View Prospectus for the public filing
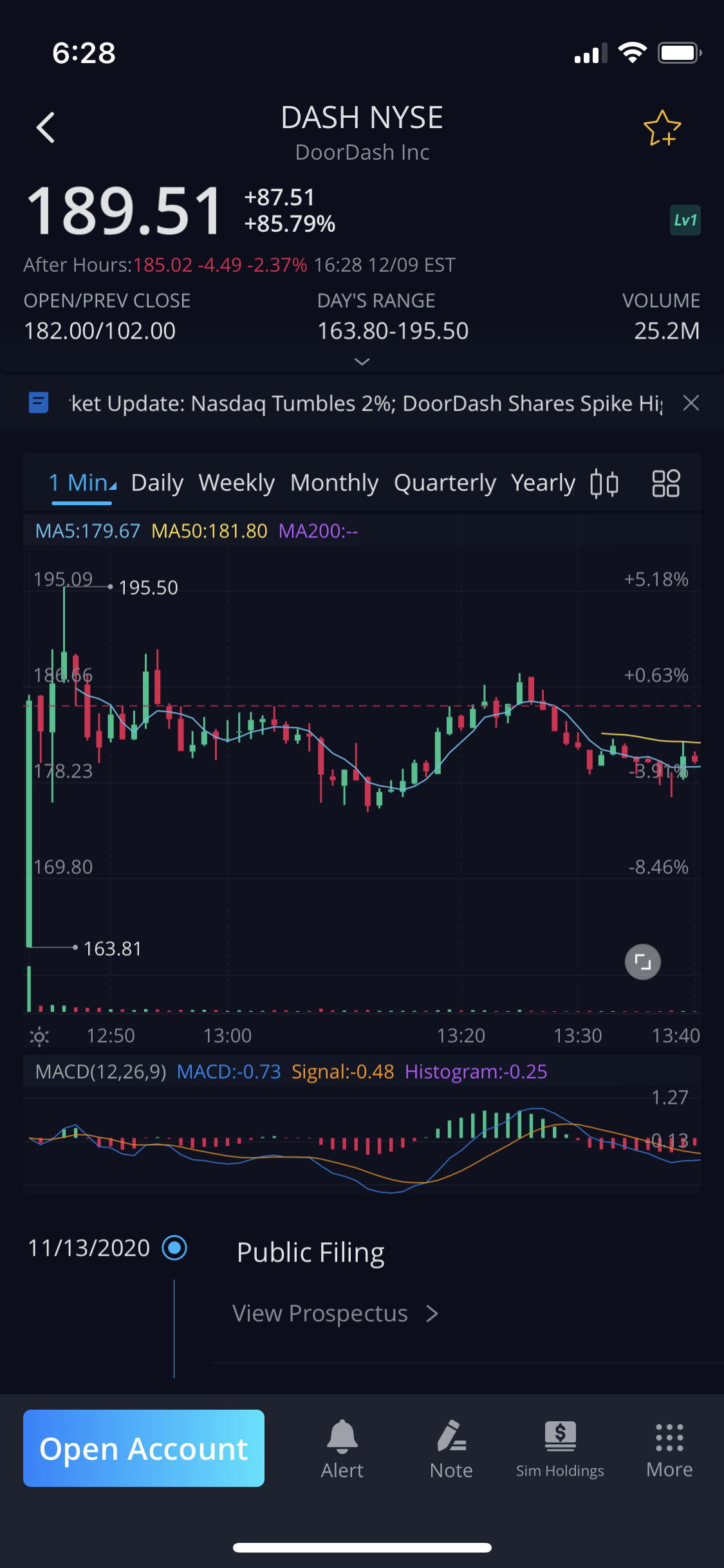Screen dimensions: 724x1568 pos(335,1313)
